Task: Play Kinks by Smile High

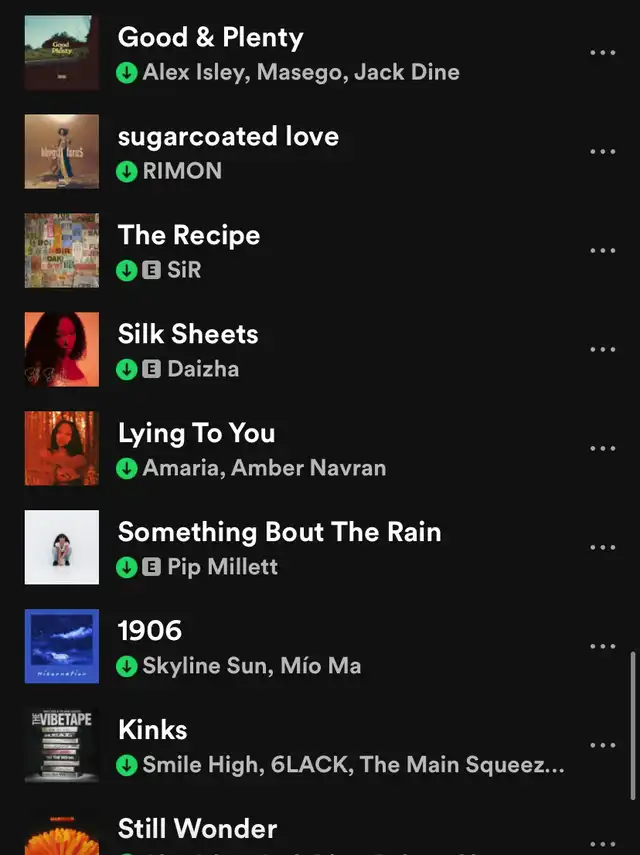Action: click(153, 730)
